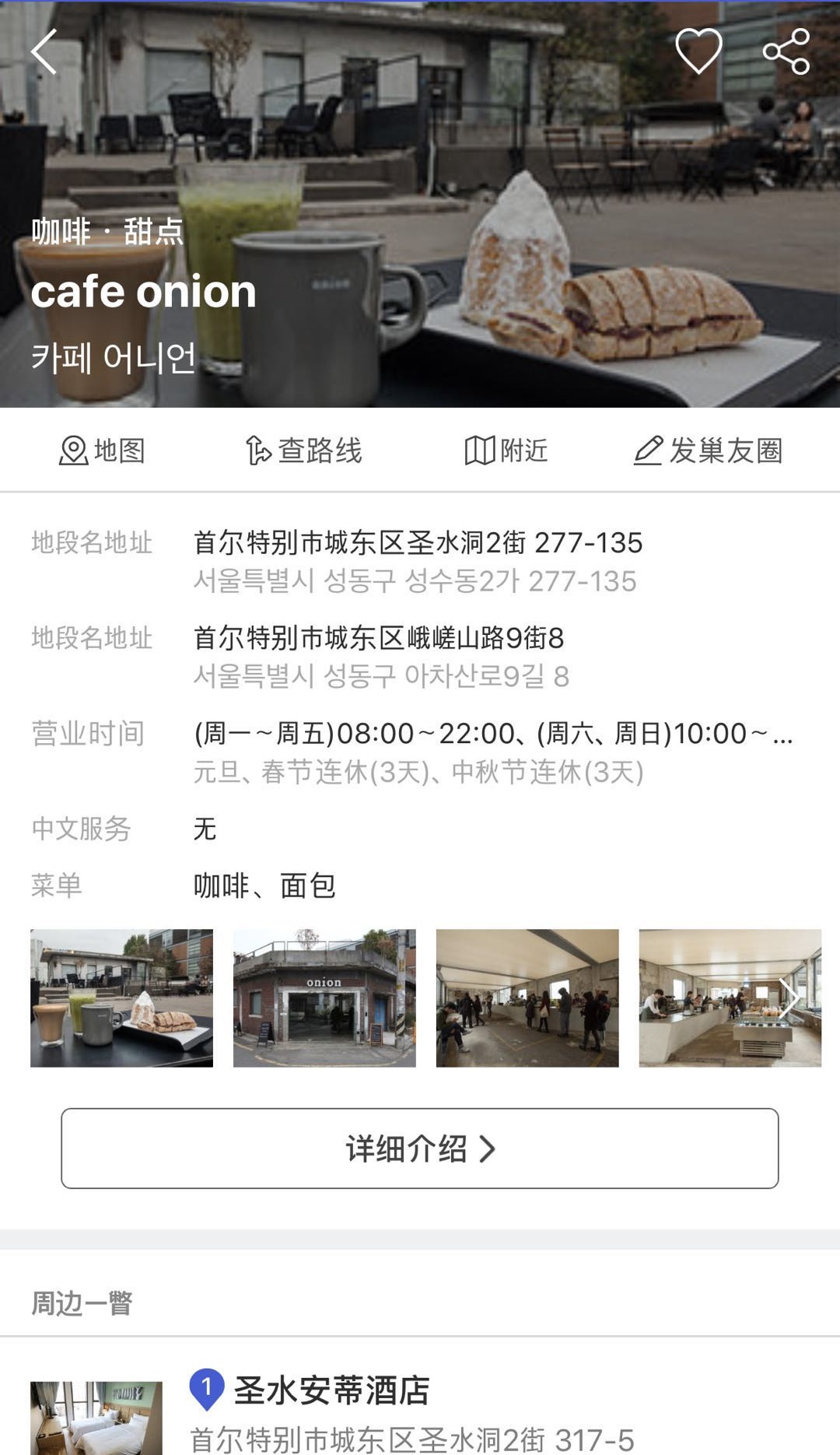
Task: Open the bakery counter photo thumbnail
Action: (731, 998)
